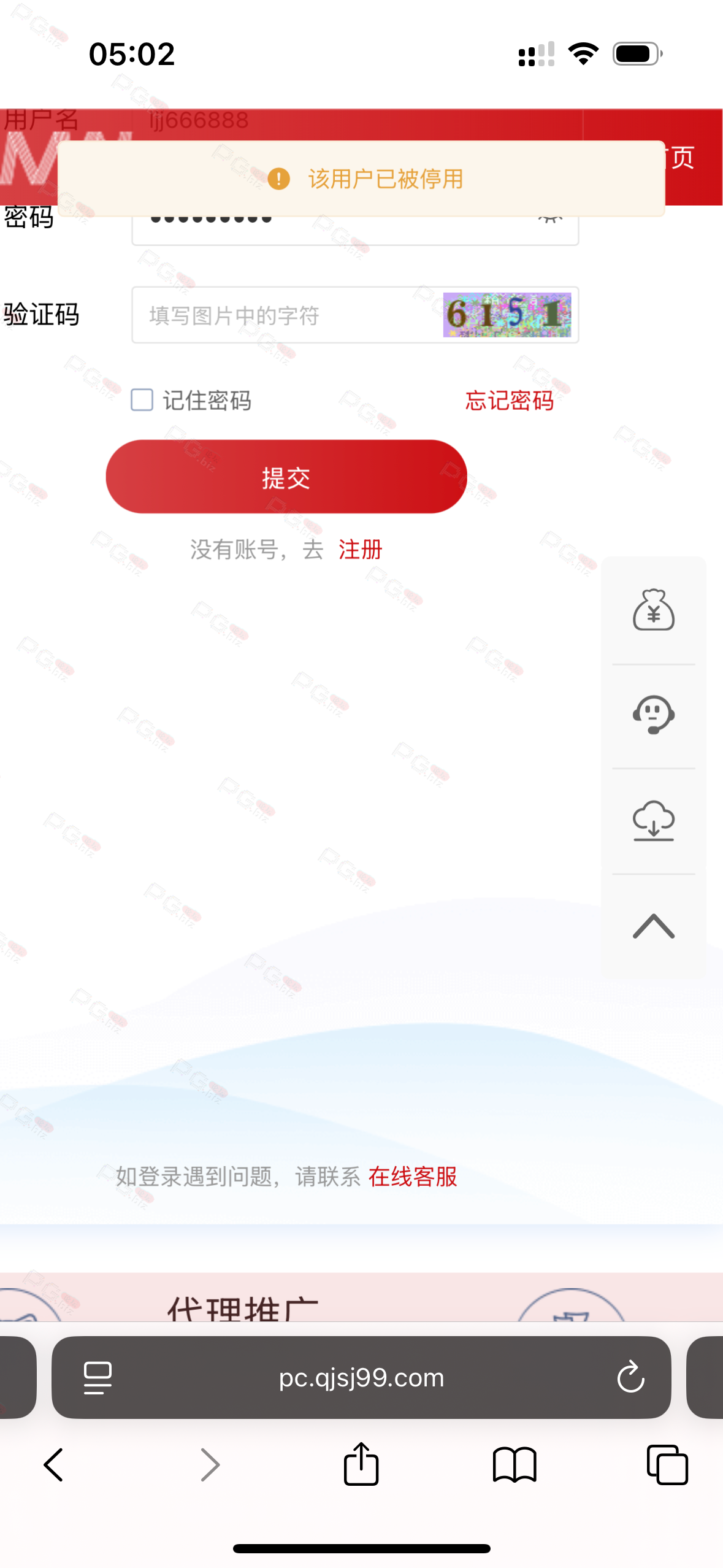Tap the pc.qjsj99.com address bar
The image size is (723, 1568).
pyautogui.click(x=361, y=1378)
